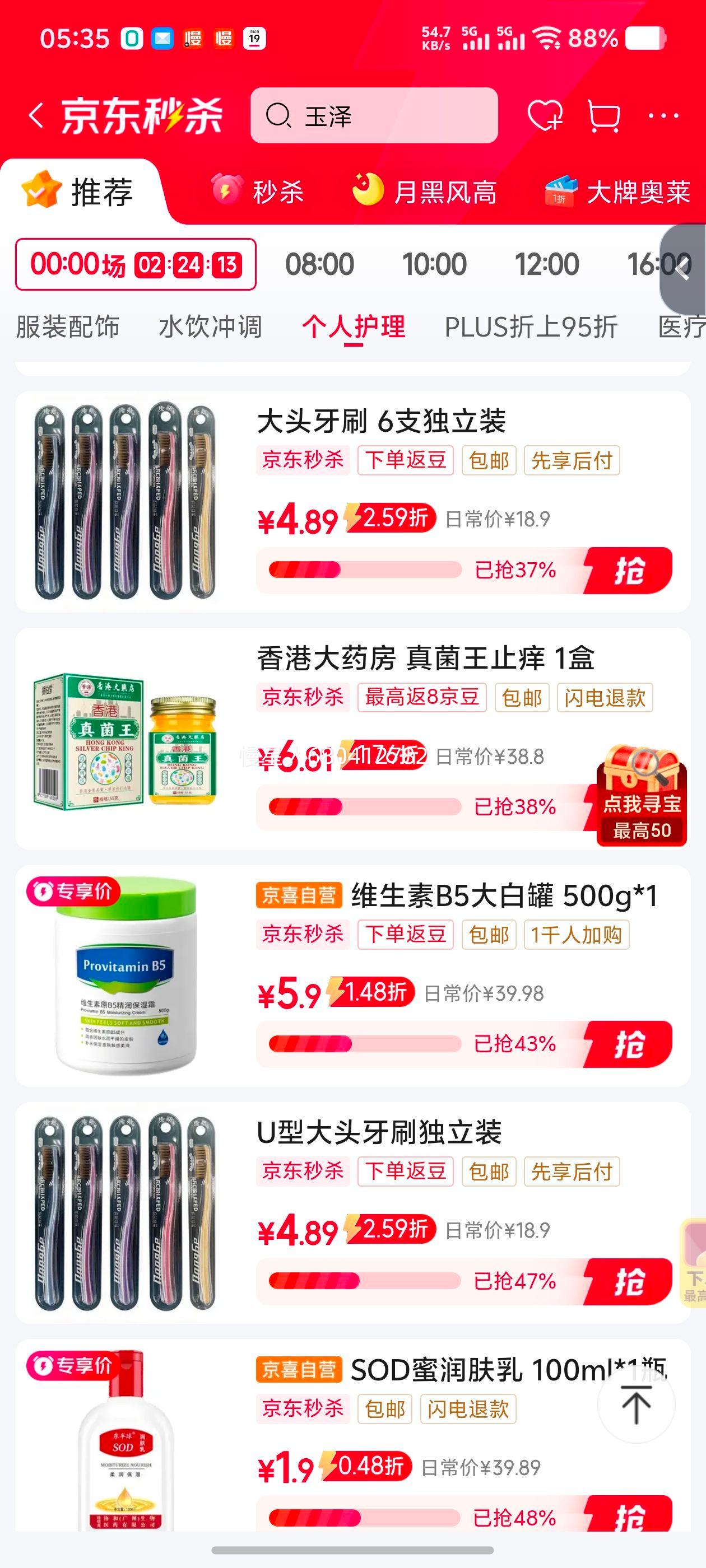Tap the back arrow in the top bar
This screenshot has height=1568, width=706.
point(36,117)
